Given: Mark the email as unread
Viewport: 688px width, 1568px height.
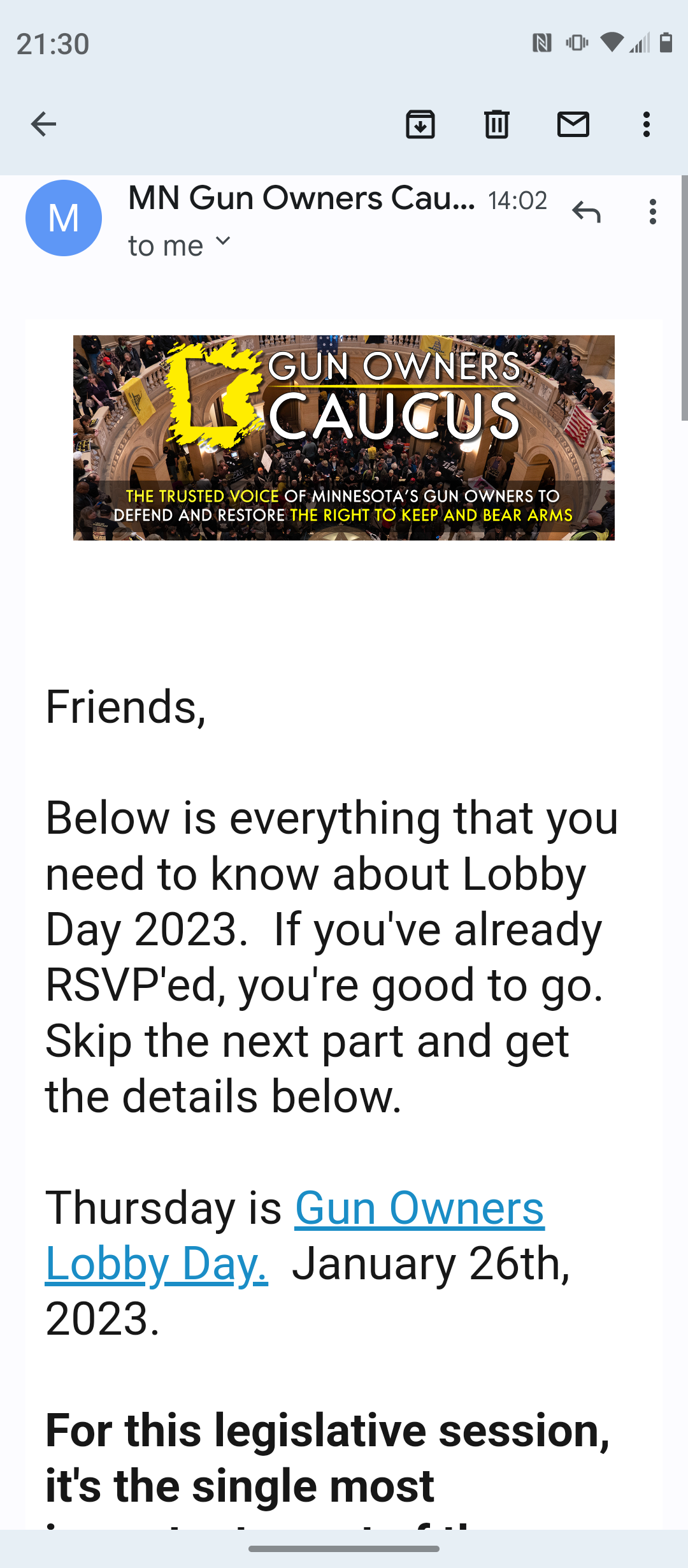Looking at the screenshot, I should (573, 124).
